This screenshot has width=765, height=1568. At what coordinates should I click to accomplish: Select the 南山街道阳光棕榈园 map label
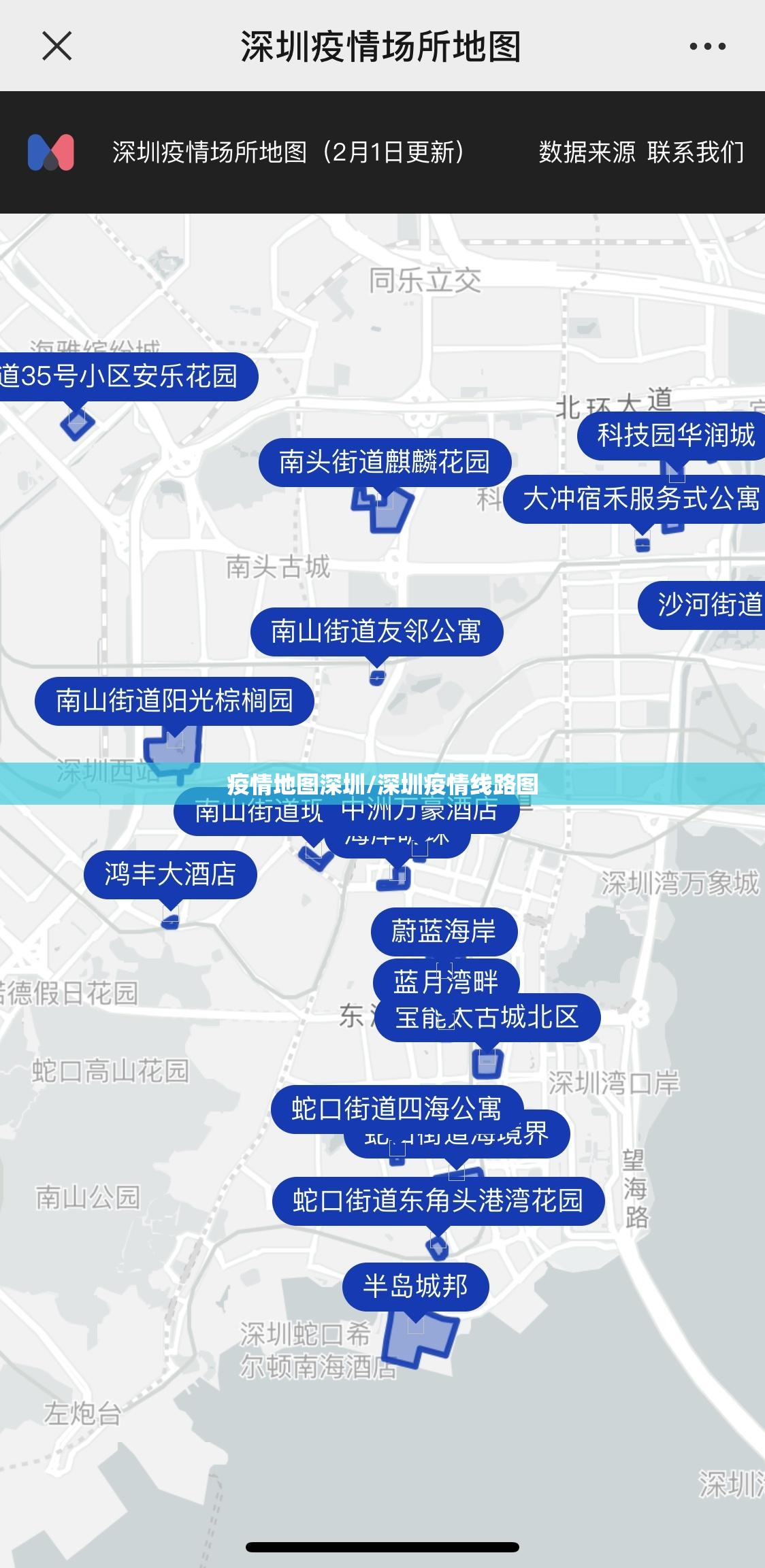coord(174,701)
